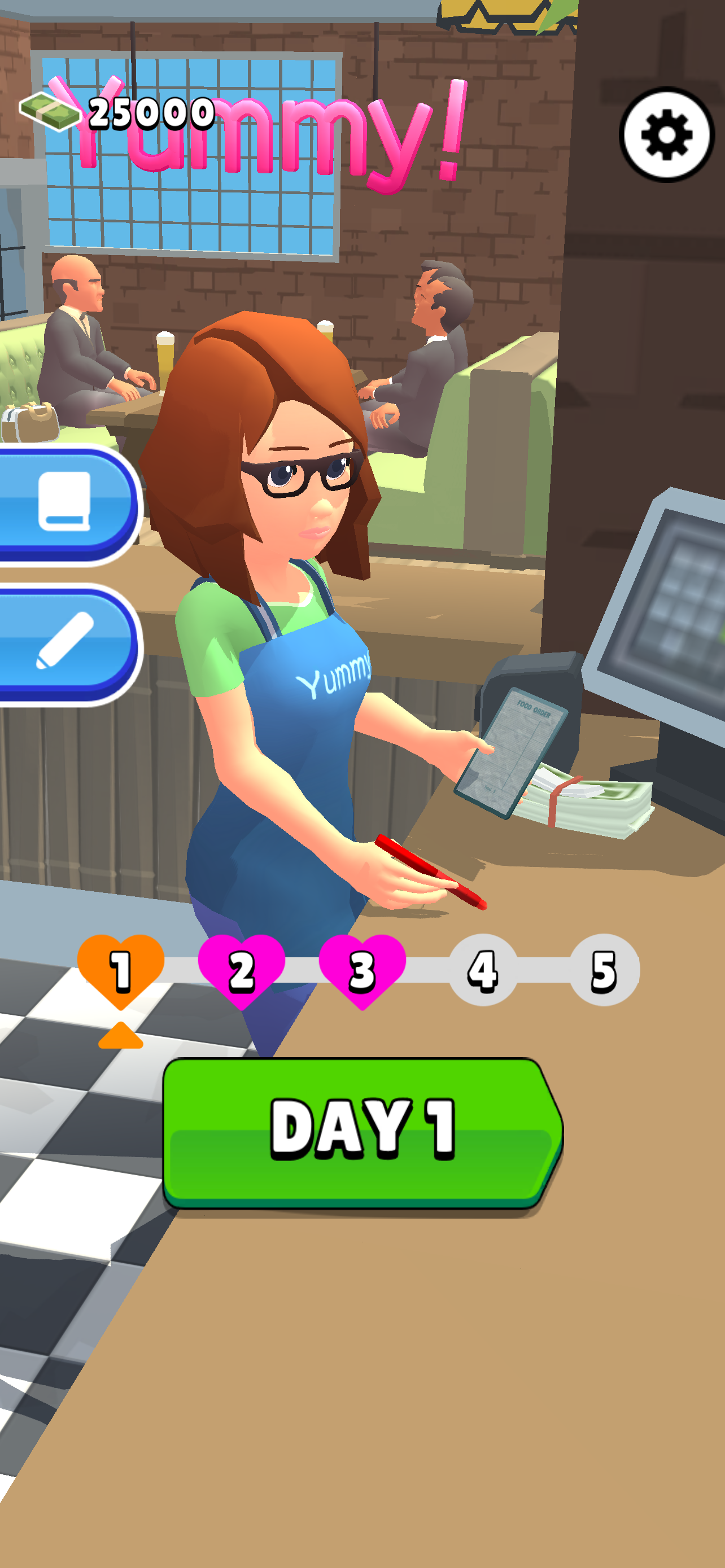
Task: Open the settings gear
Action: pos(667,134)
